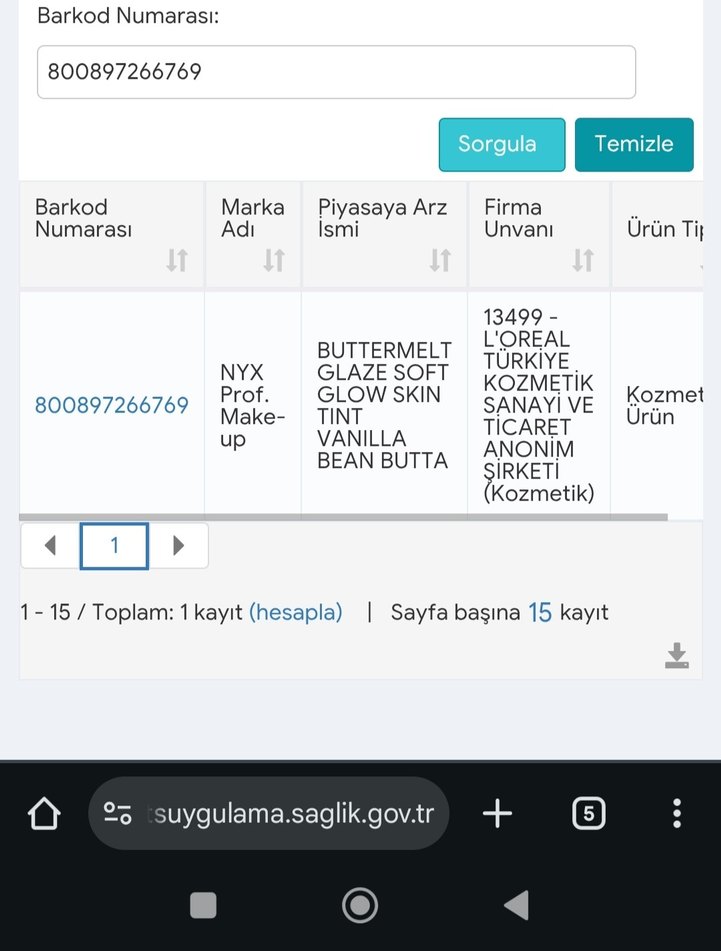Sort by Barkod Numarası column
Viewport: 721px width, 951px height.
click(x=177, y=261)
